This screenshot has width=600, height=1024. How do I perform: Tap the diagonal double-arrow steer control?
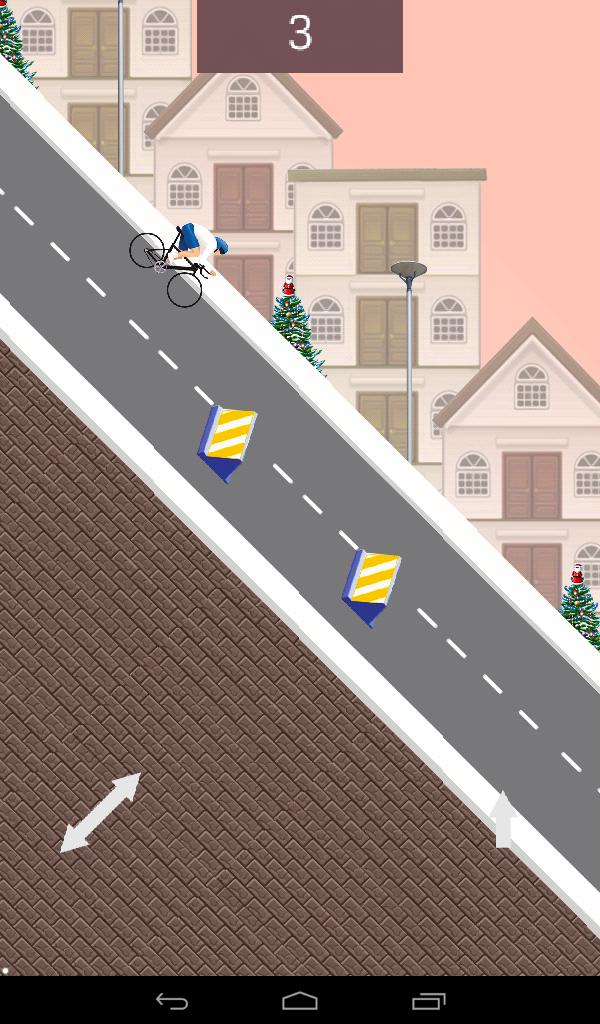tap(100, 812)
